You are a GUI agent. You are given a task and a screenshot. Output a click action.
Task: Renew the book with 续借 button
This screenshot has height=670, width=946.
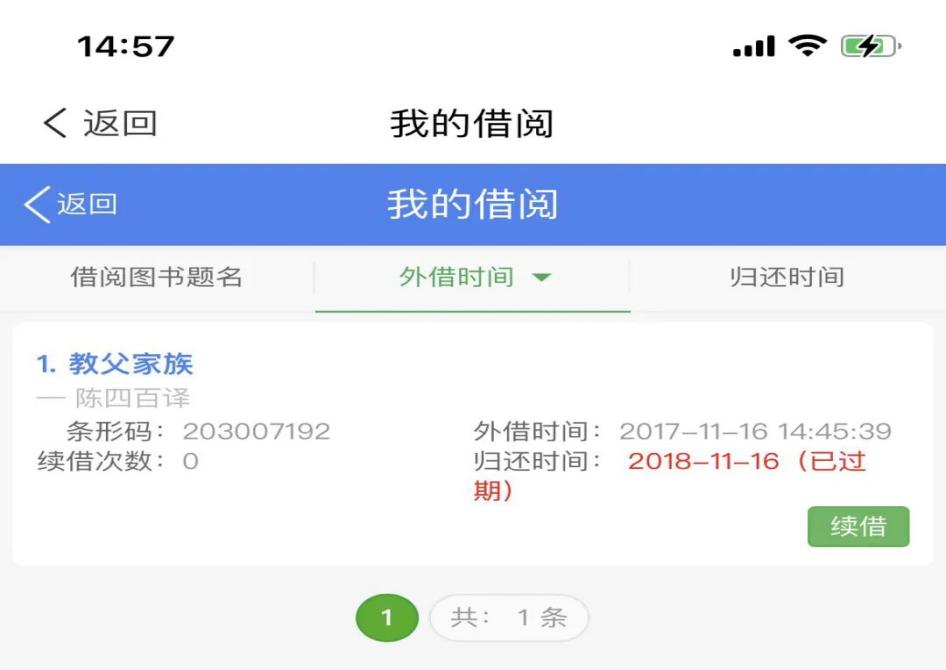click(858, 526)
